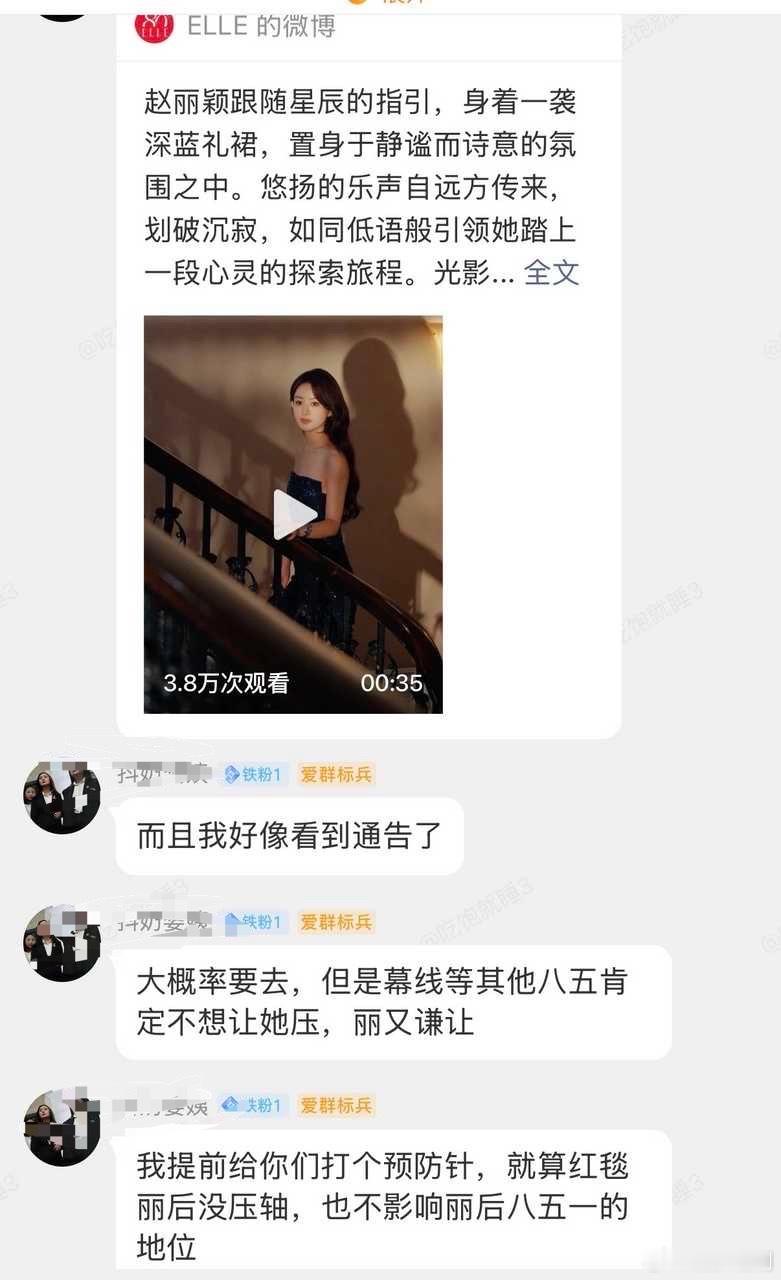
Task: Play the ELLE video of 赵丽颖
Action: (294, 514)
